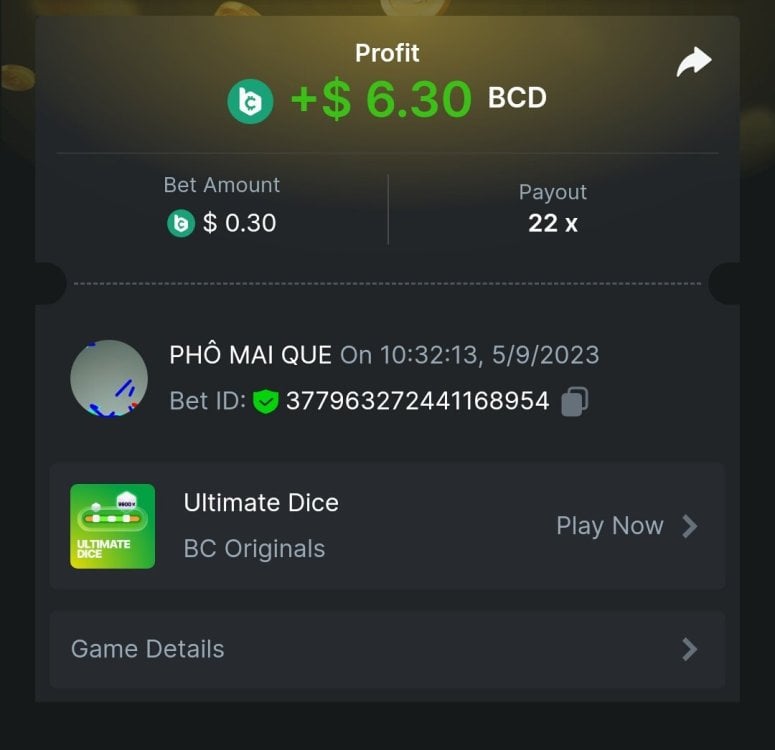
Task: Expand the Game Details row
Action: tap(387, 649)
